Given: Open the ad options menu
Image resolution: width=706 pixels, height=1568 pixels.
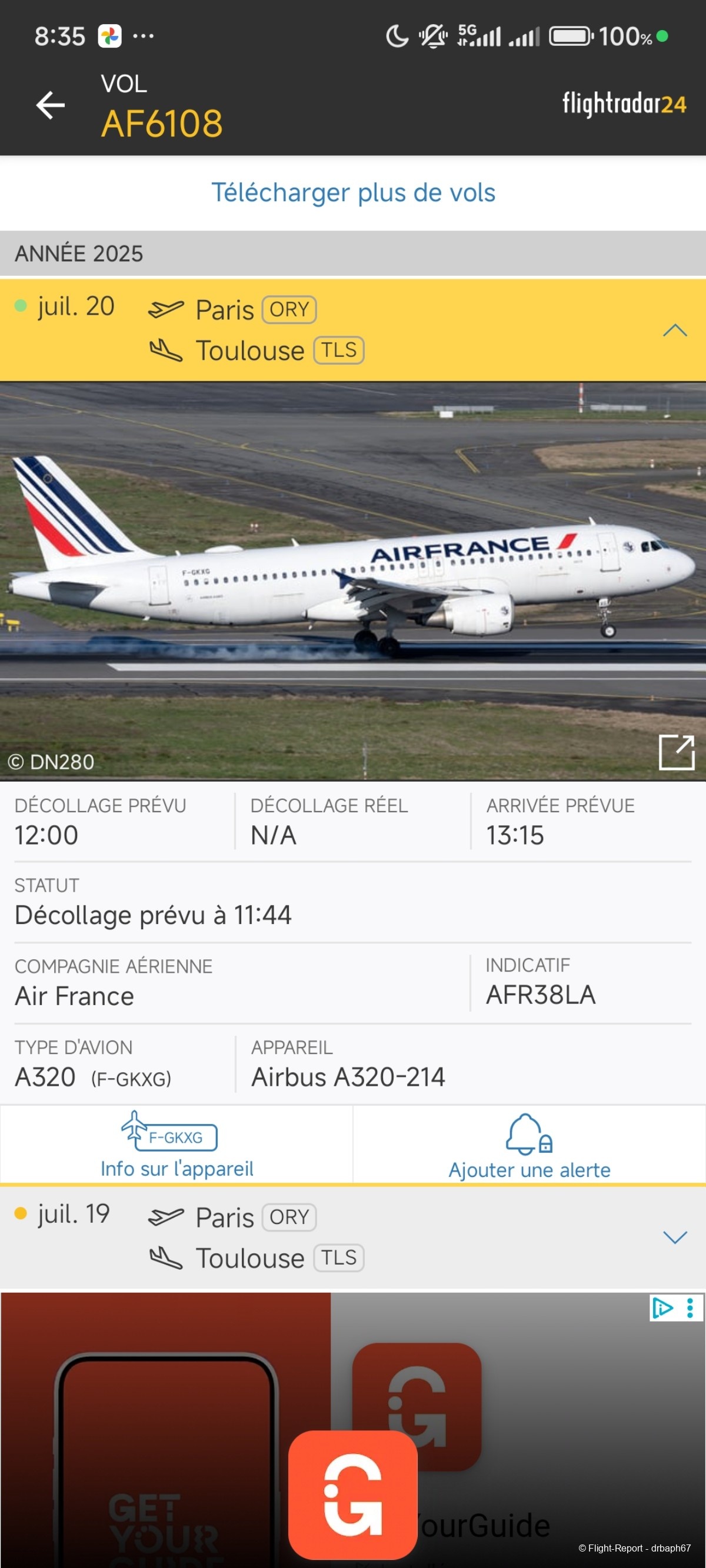Looking at the screenshot, I should click(x=690, y=1307).
